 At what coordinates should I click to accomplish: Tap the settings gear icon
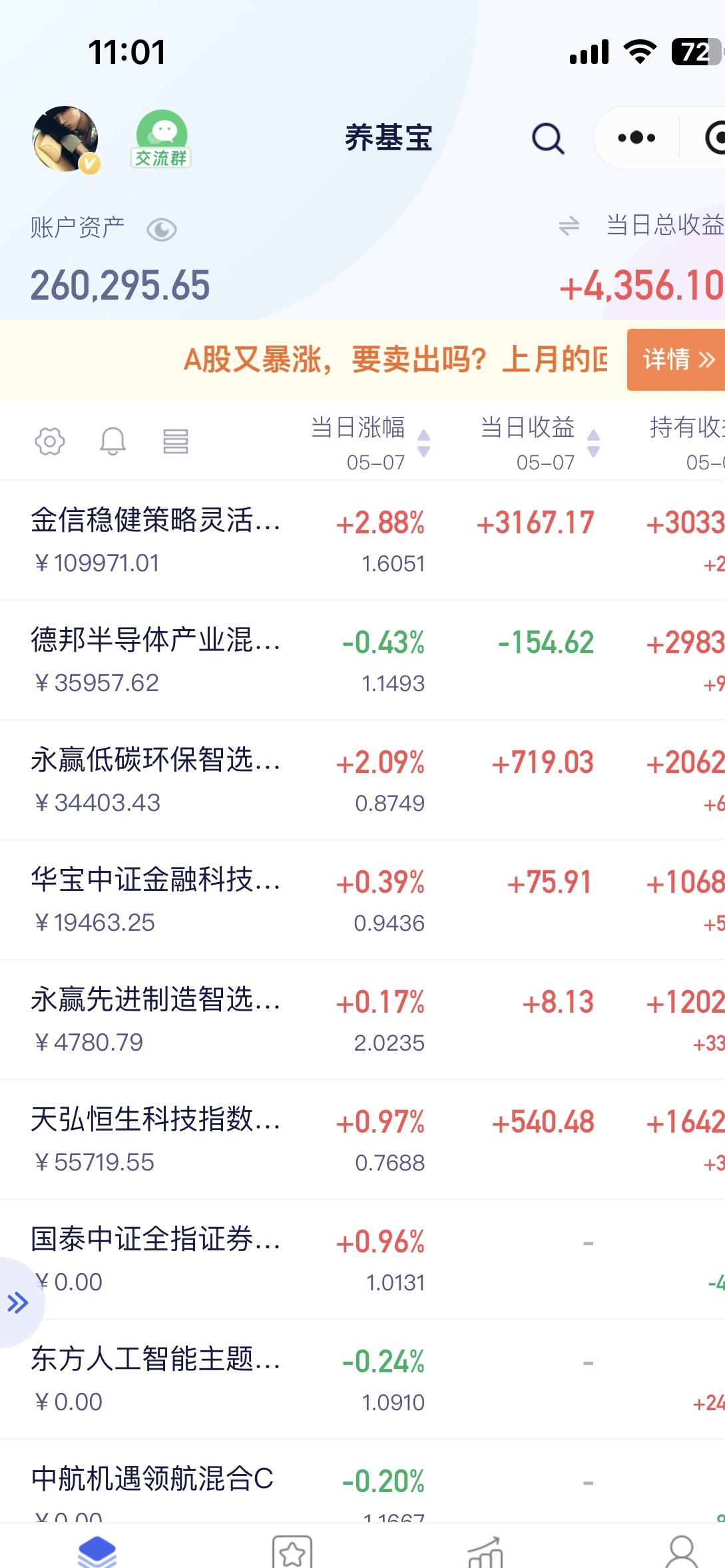point(51,441)
